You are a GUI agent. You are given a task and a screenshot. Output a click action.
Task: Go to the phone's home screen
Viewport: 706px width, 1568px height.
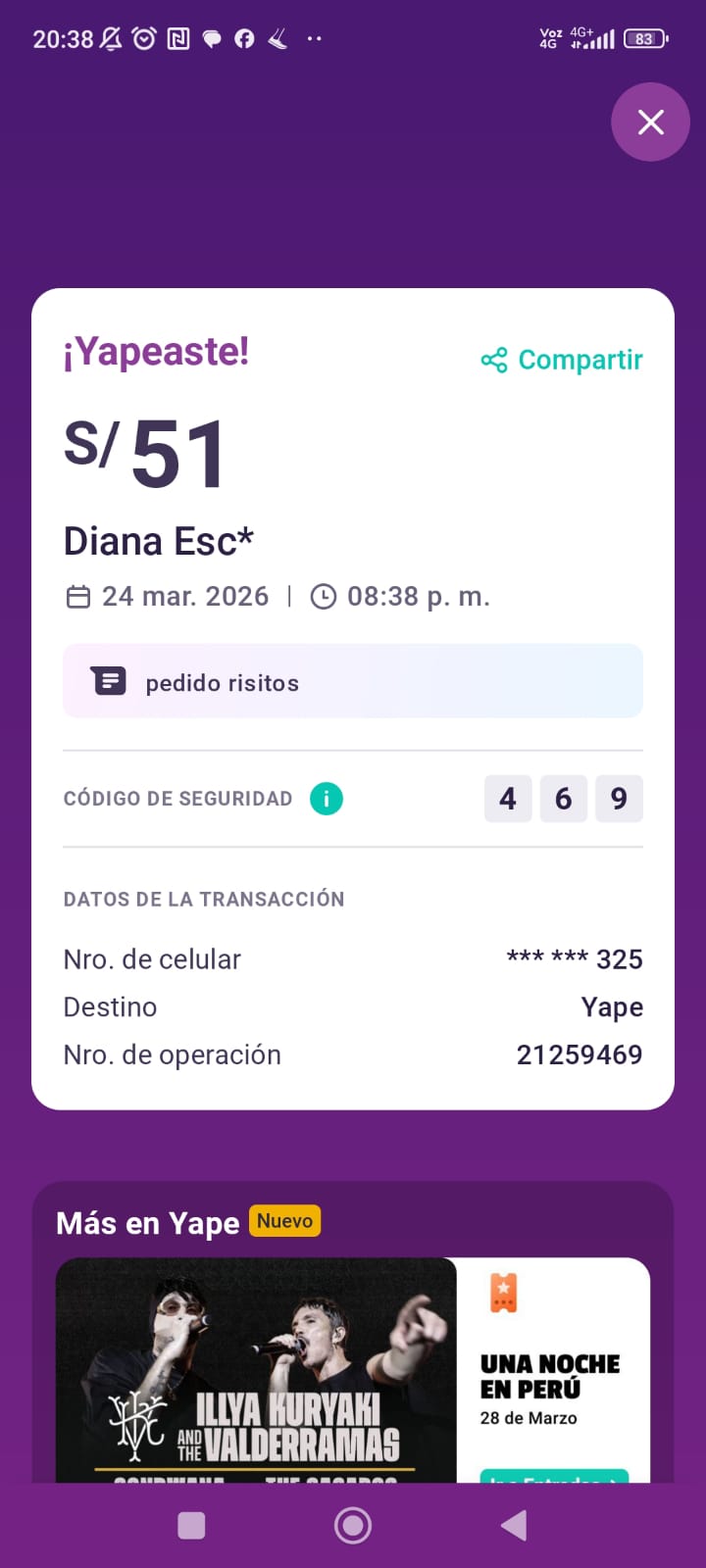point(353,1525)
